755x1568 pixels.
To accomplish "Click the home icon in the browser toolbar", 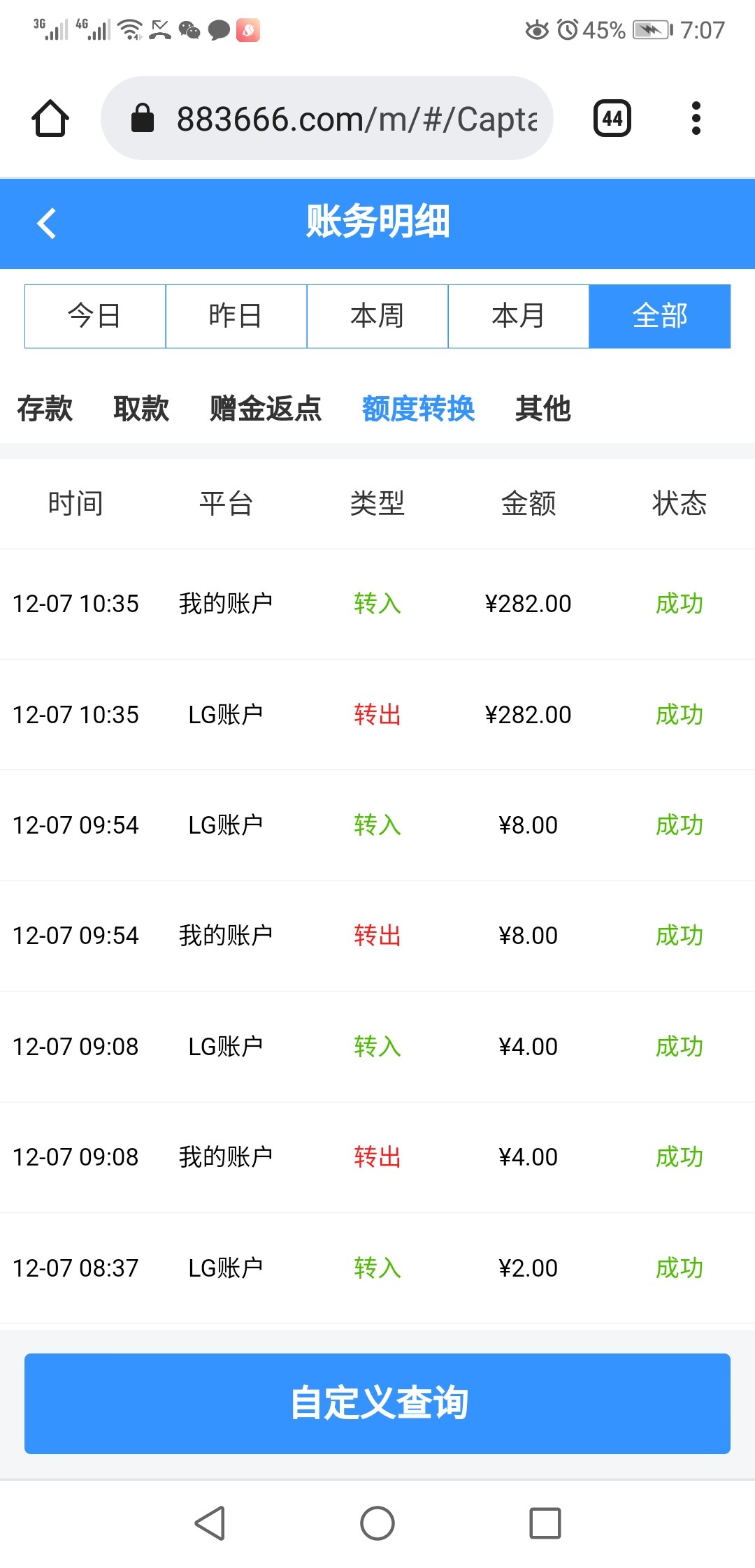I will coord(49,117).
